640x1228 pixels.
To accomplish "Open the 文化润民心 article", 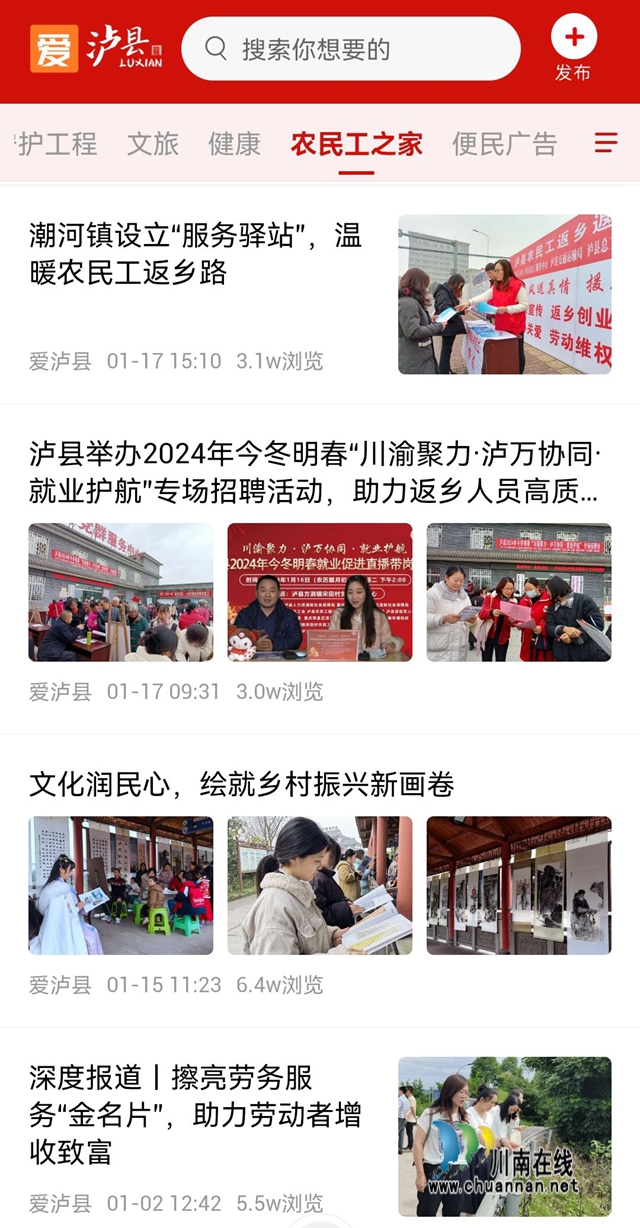I will click(x=242, y=784).
